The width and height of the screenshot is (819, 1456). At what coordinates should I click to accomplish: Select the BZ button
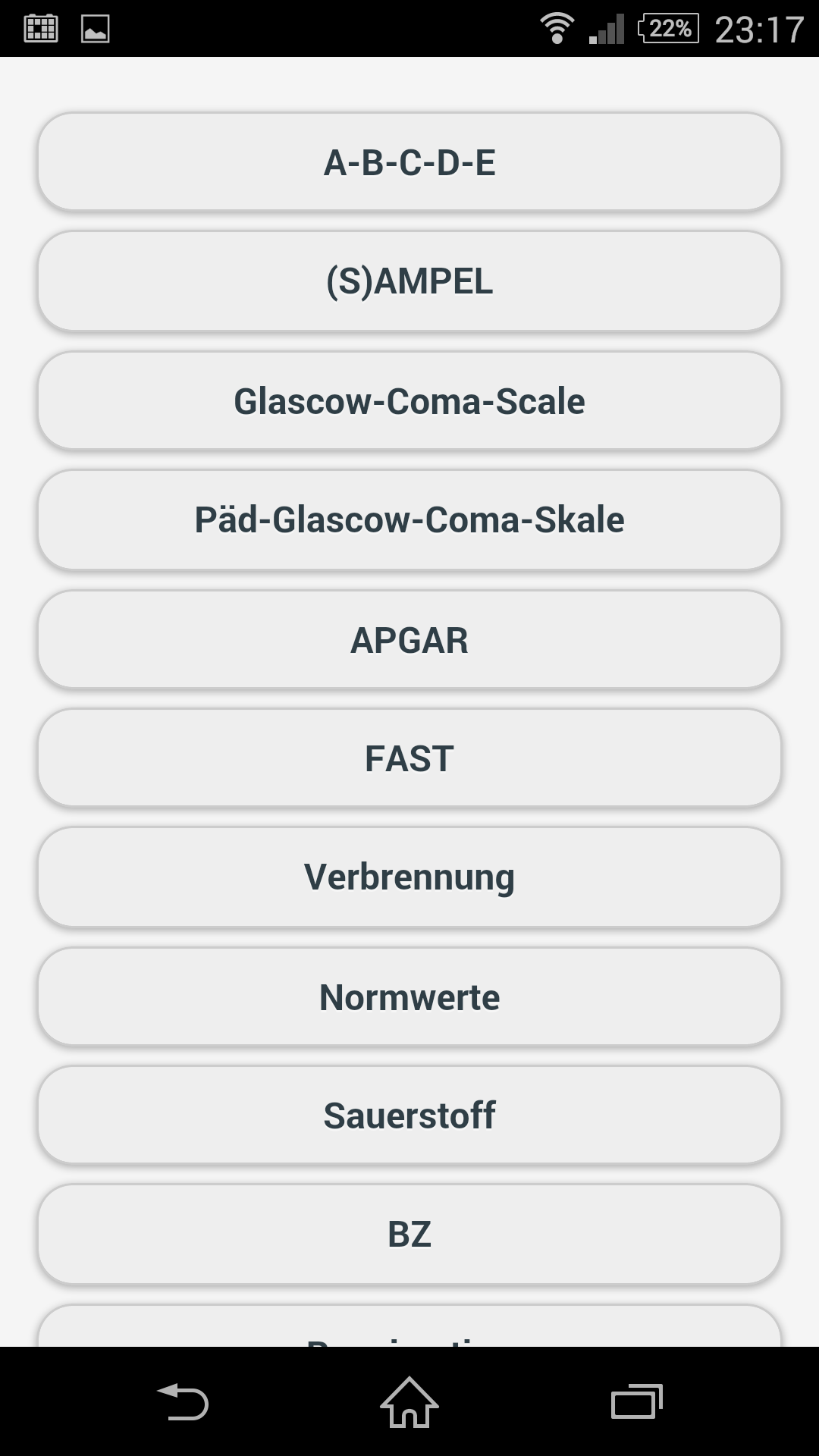pyautogui.click(x=409, y=1235)
